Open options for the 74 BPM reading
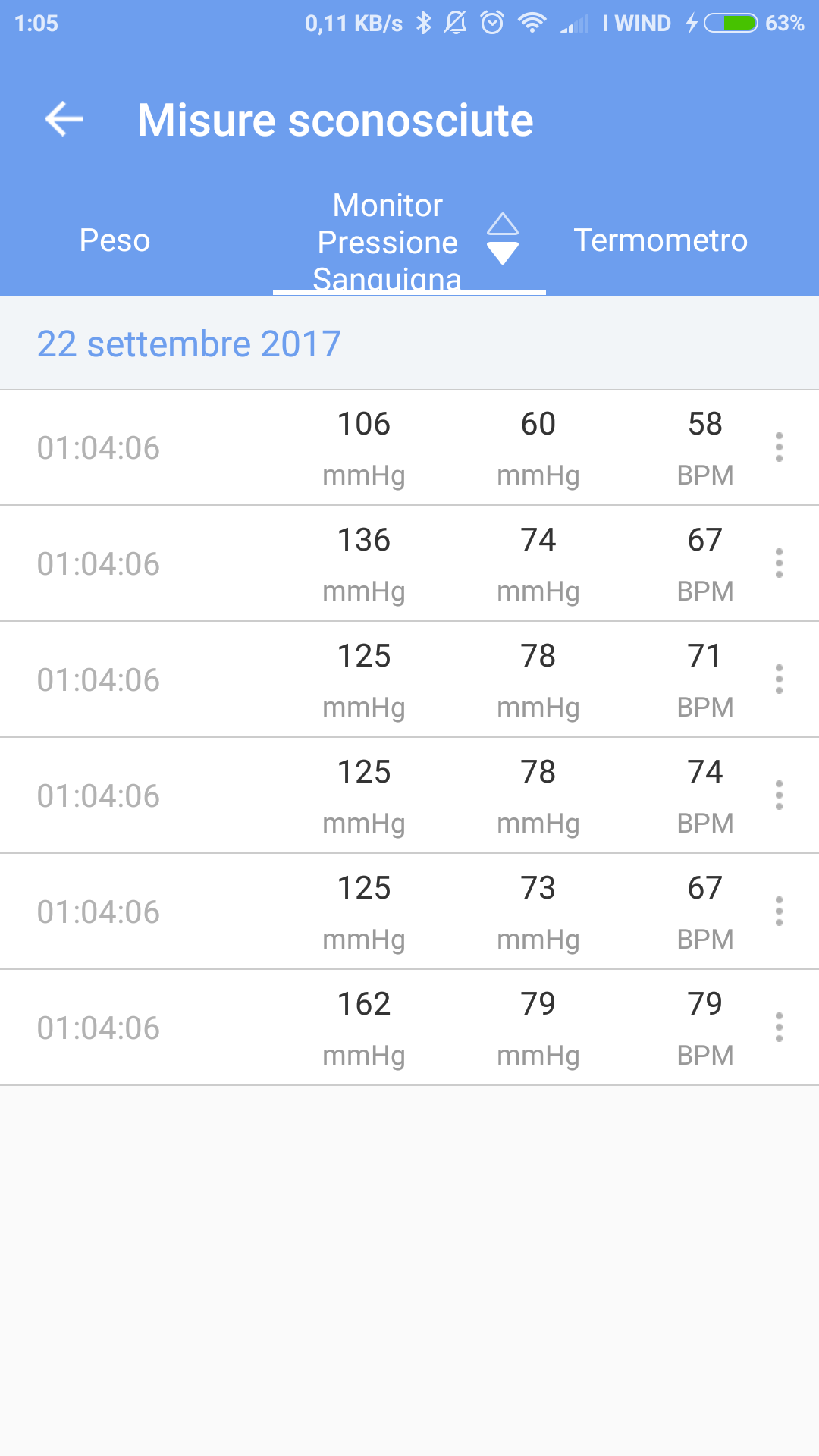Image resolution: width=819 pixels, height=1456 pixels. [x=779, y=795]
